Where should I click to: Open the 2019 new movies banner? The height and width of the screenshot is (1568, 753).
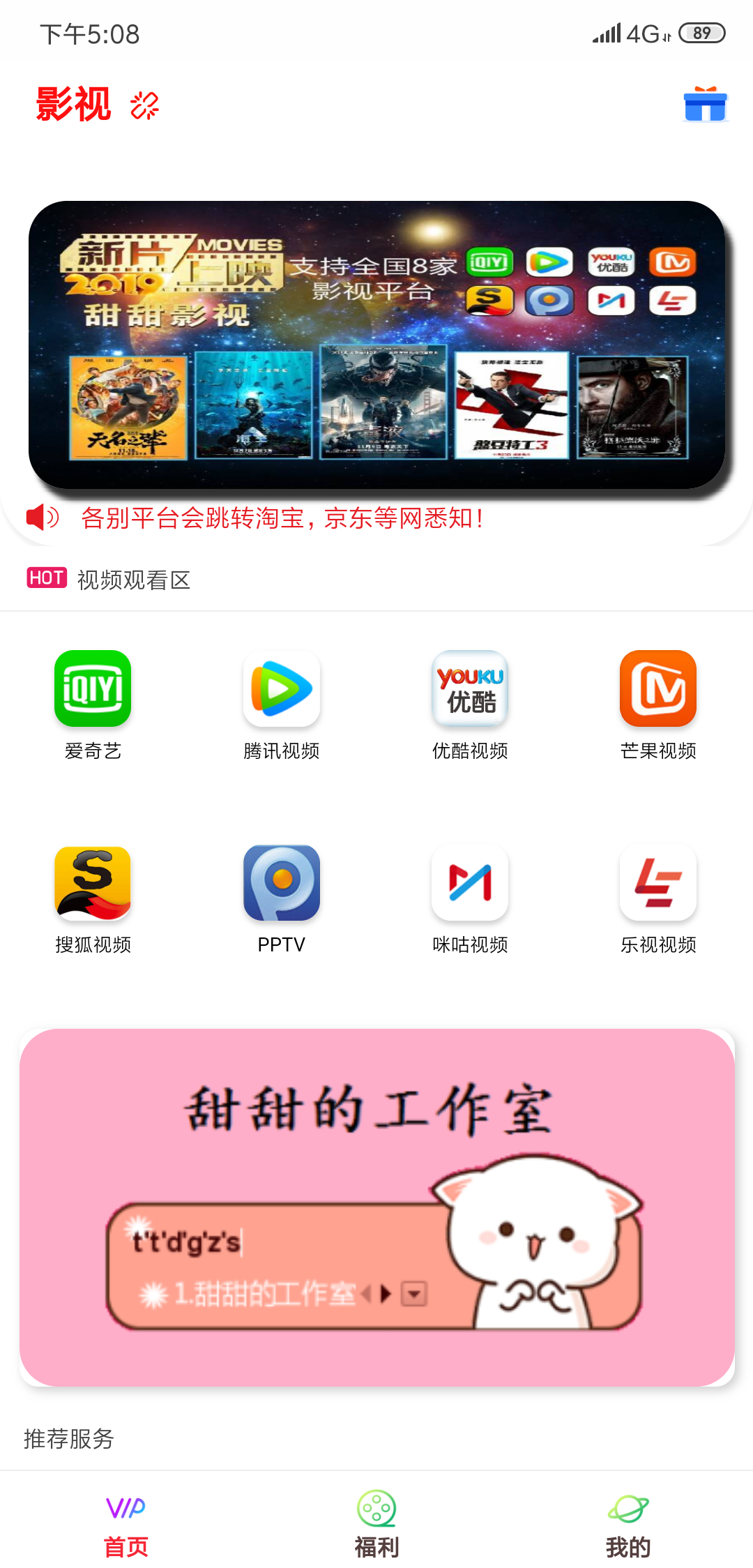(x=376, y=345)
